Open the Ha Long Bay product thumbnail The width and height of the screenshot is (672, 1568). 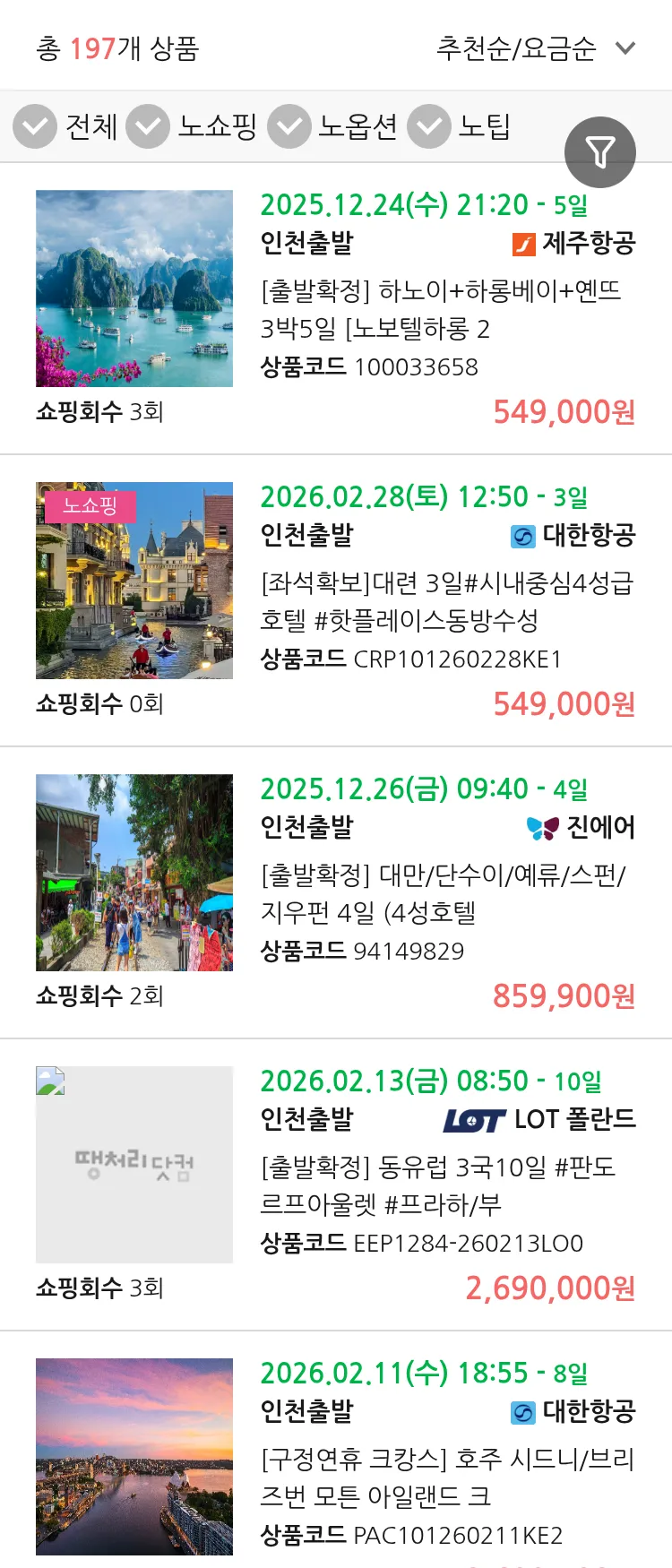click(134, 289)
